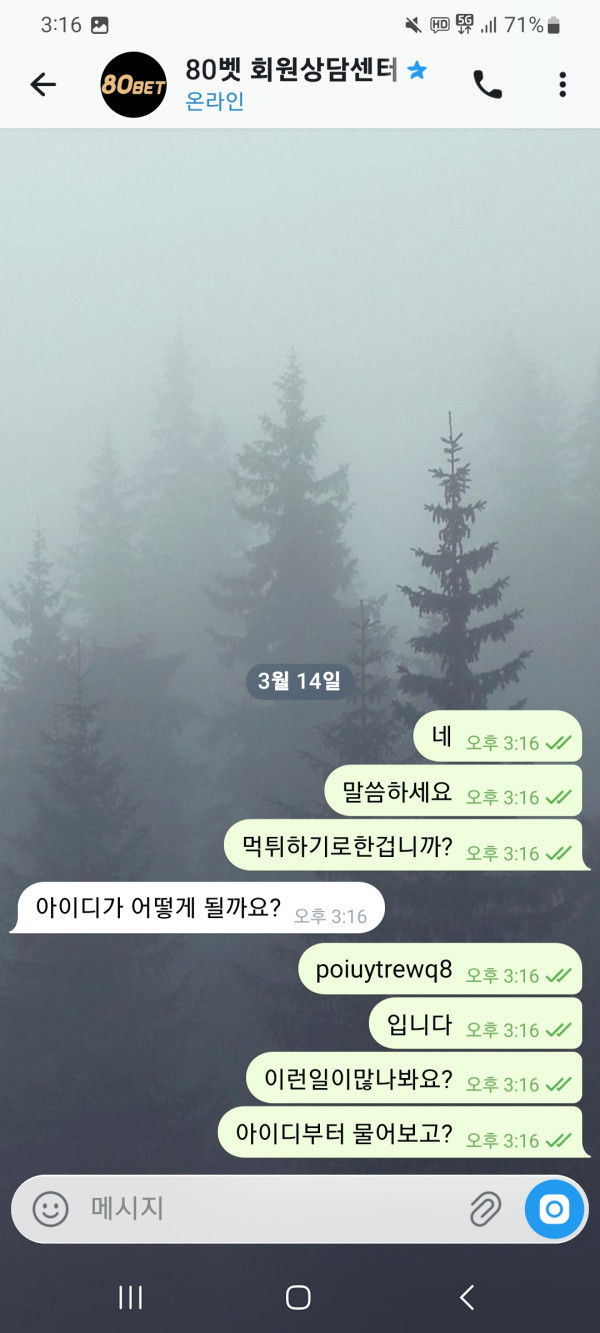Go back to the chat list
The height and width of the screenshot is (1333, 600).
[43, 85]
